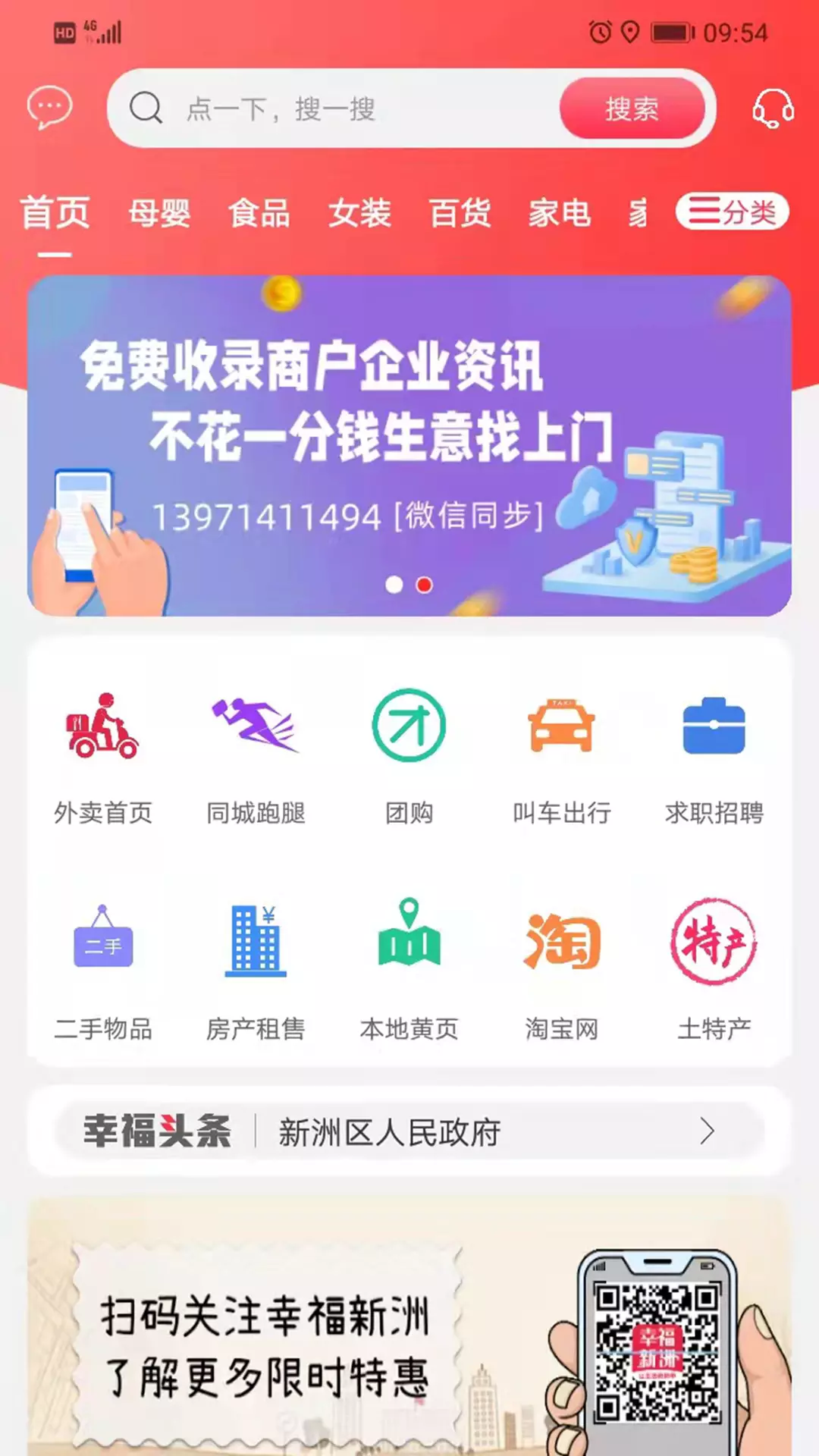Switch to the 母婴 tab
Image resolution: width=819 pixels, height=1456 pixels.
(x=159, y=212)
